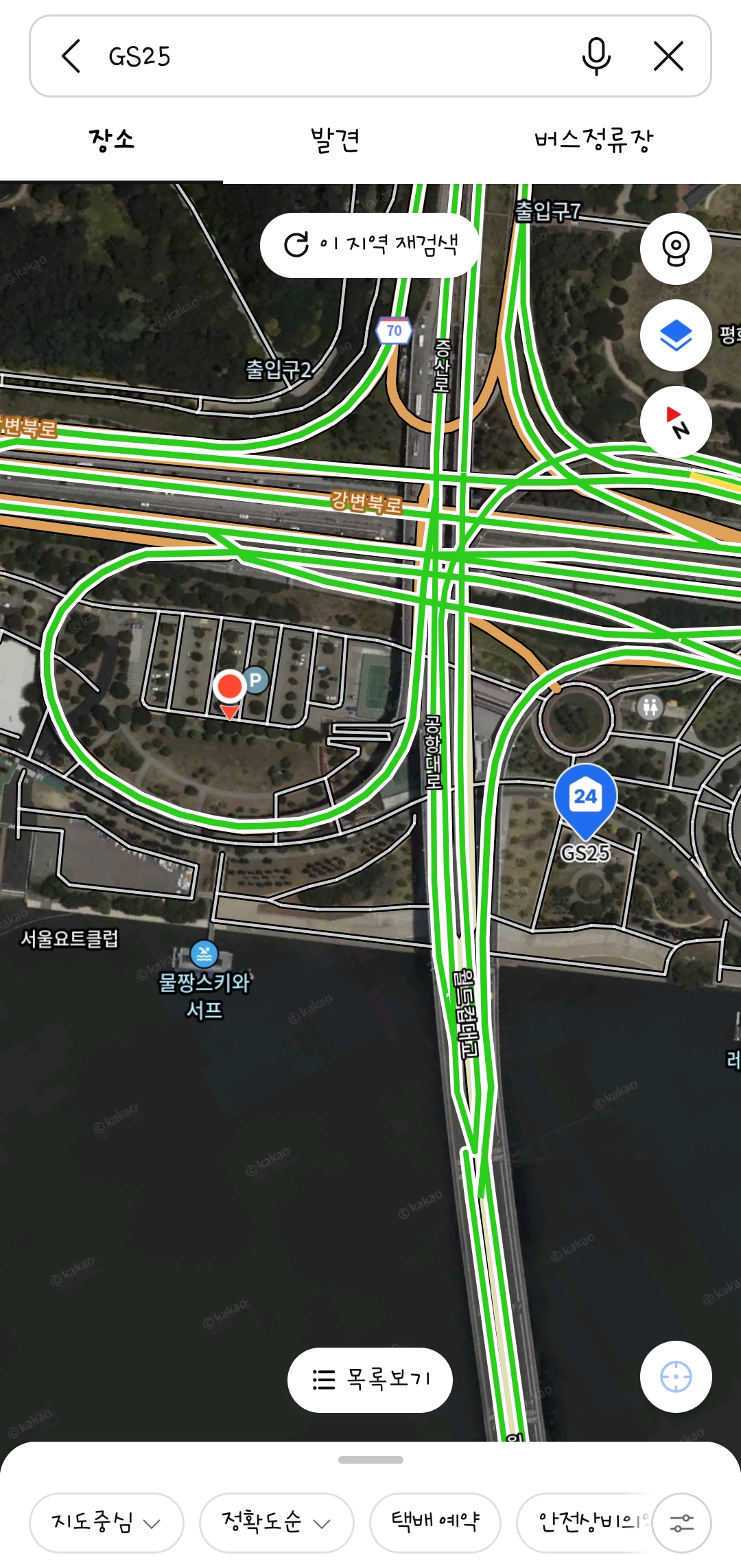Expand the 정확도순 sort dropdown
This screenshot has height=1568, width=741.
276,1522
